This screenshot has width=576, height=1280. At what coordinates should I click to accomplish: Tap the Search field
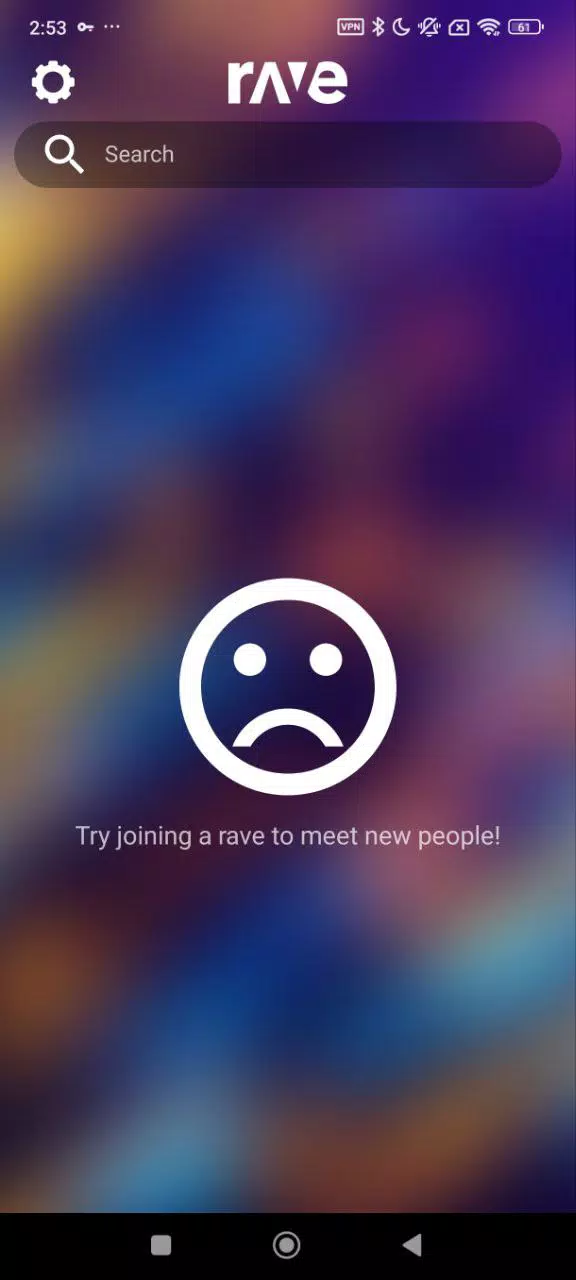[288, 154]
